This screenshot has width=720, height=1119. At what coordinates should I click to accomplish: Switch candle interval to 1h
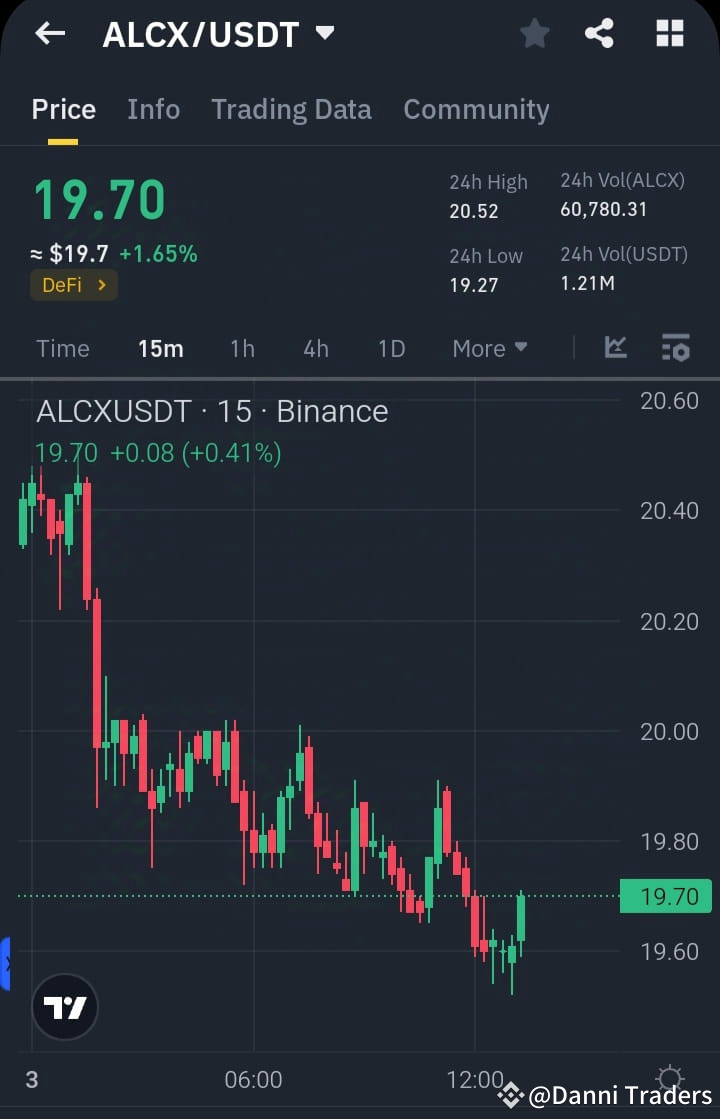(x=242, y=348)
